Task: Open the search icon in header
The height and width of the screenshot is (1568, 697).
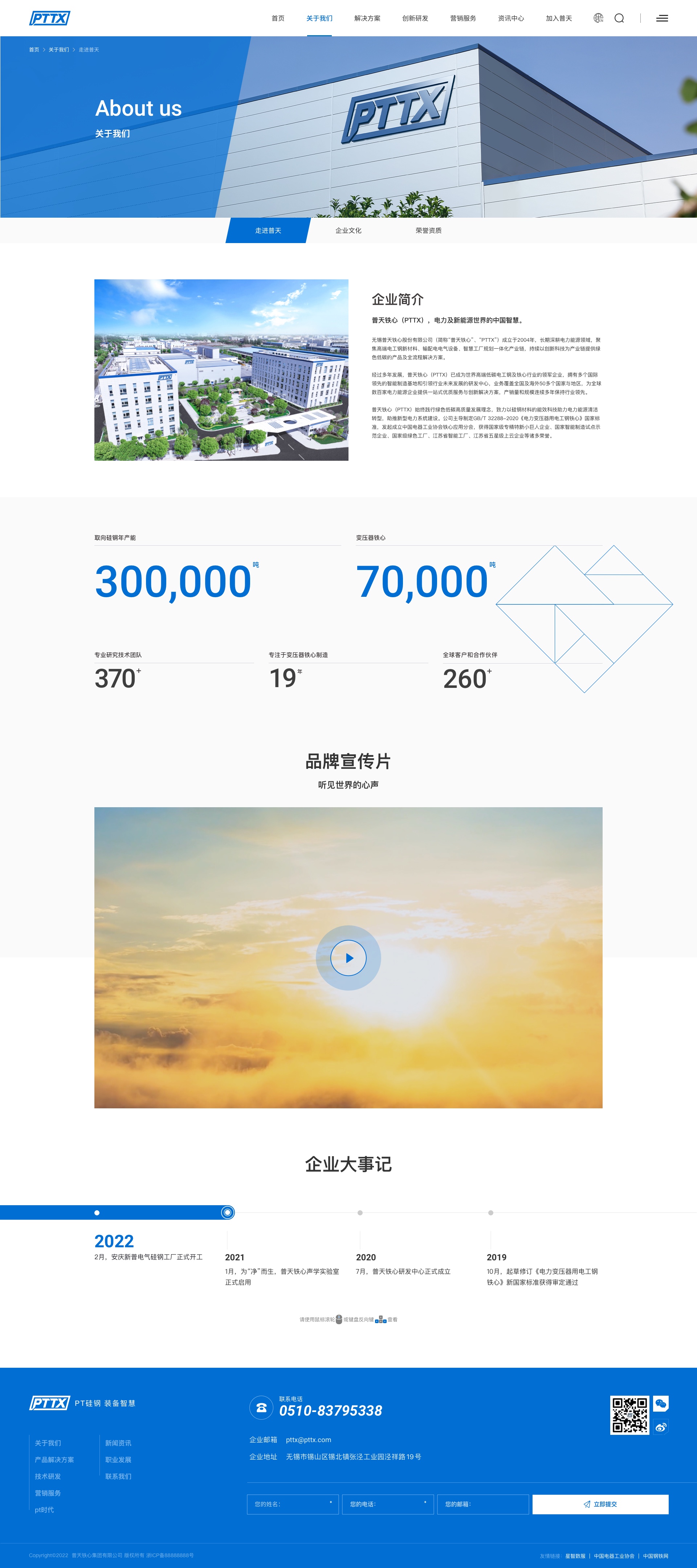Action: click(619, 18)
